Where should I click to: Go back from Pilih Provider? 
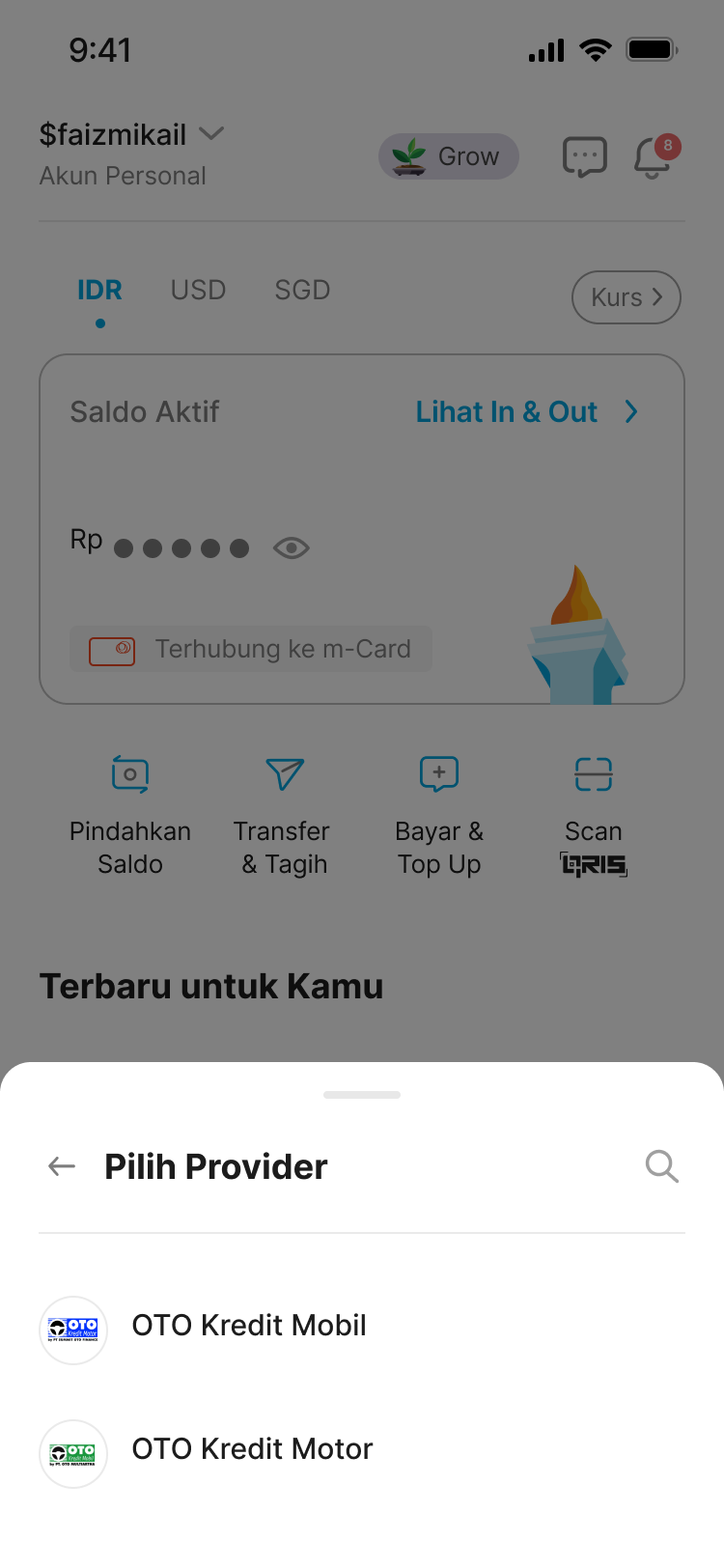point(61,1165)
